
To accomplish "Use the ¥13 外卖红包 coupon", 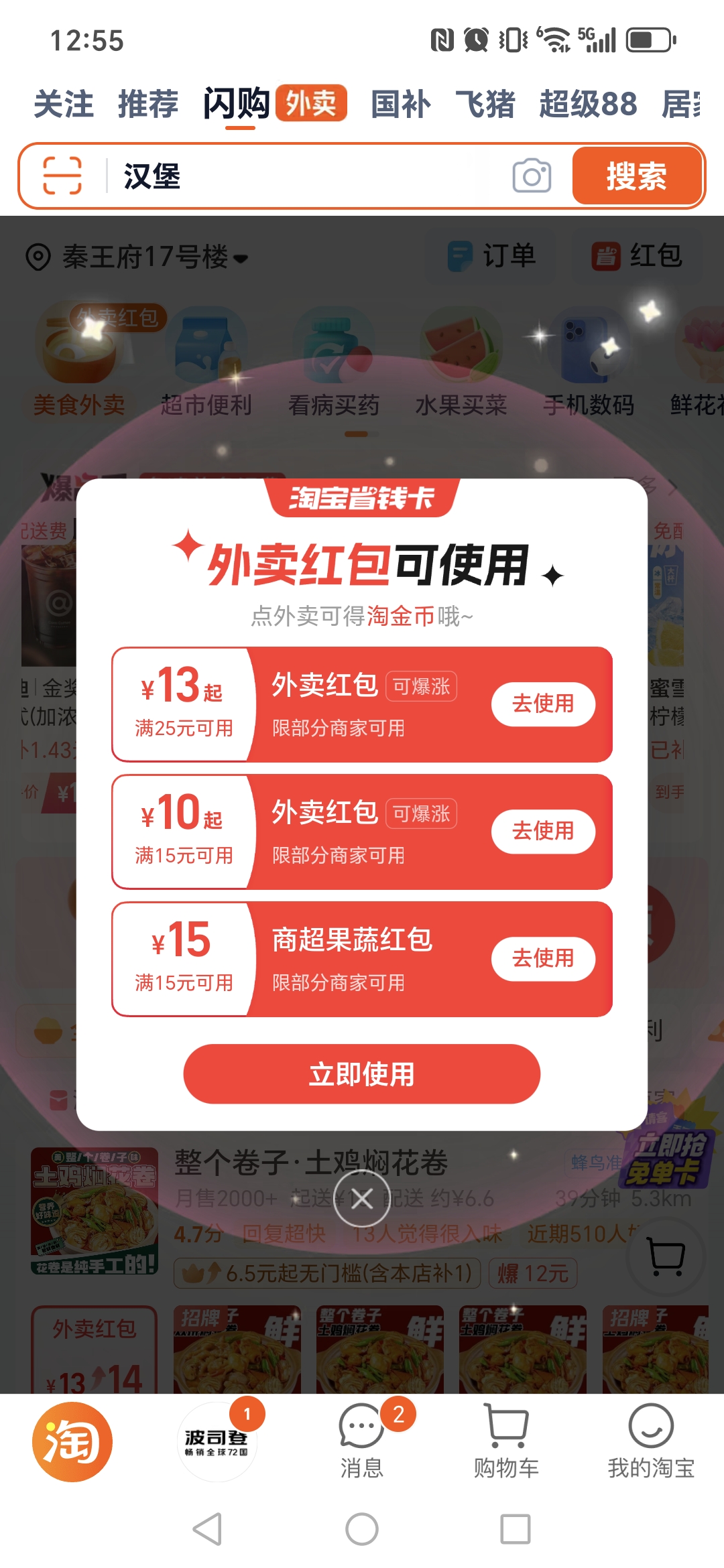I will [x=543, y=704].
